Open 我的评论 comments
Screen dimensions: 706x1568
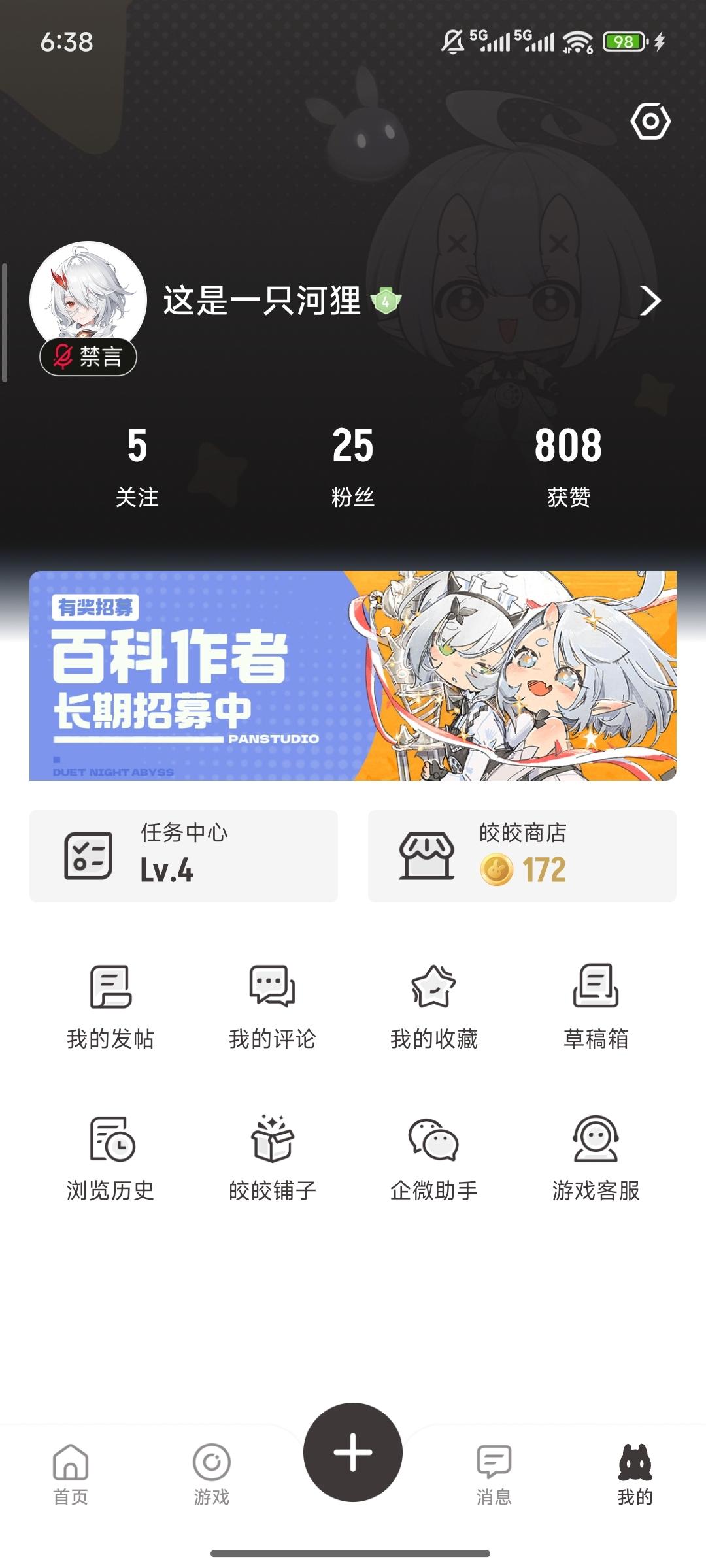pyautogui.click(x=272, y=1006)
